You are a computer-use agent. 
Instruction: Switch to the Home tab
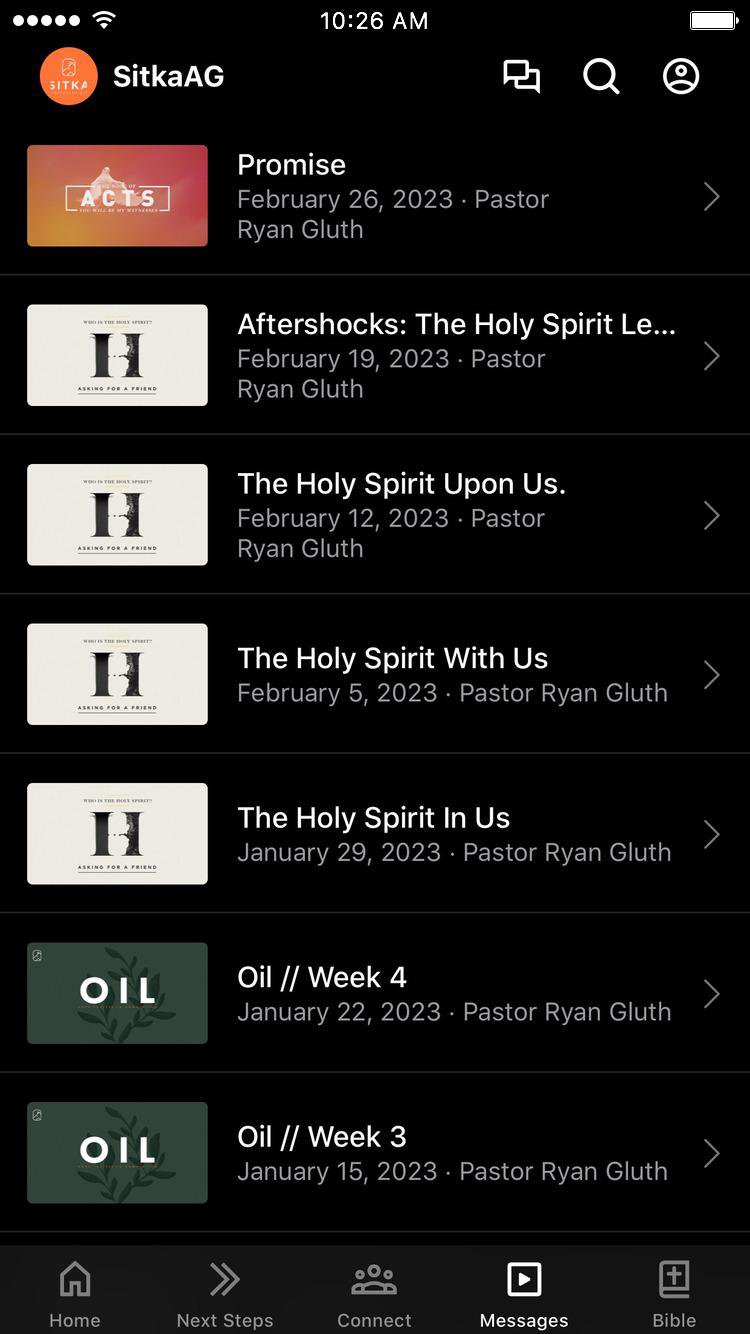pyautogui.click(x=75, y=1292)
